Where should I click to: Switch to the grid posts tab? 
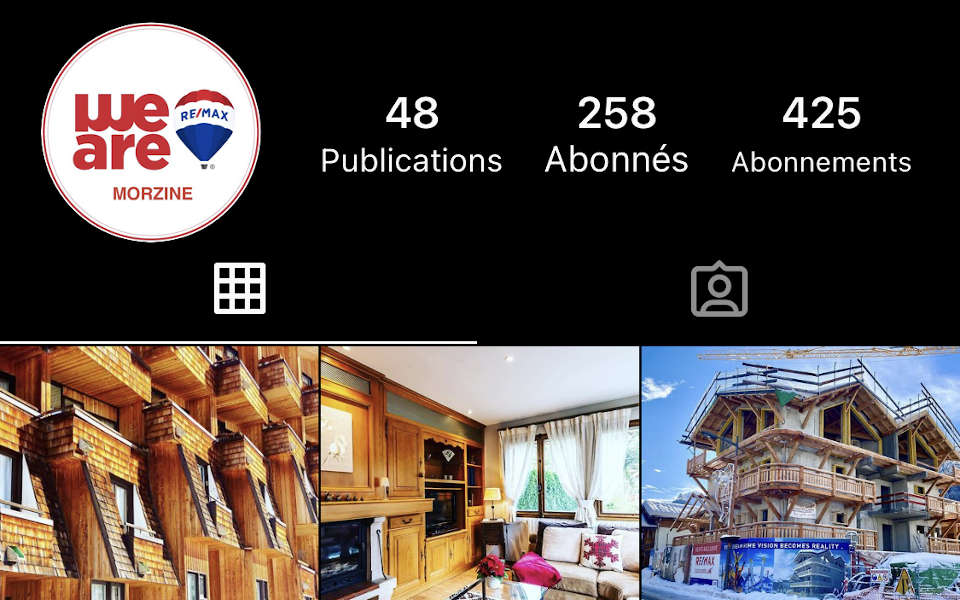coord(239,289)
